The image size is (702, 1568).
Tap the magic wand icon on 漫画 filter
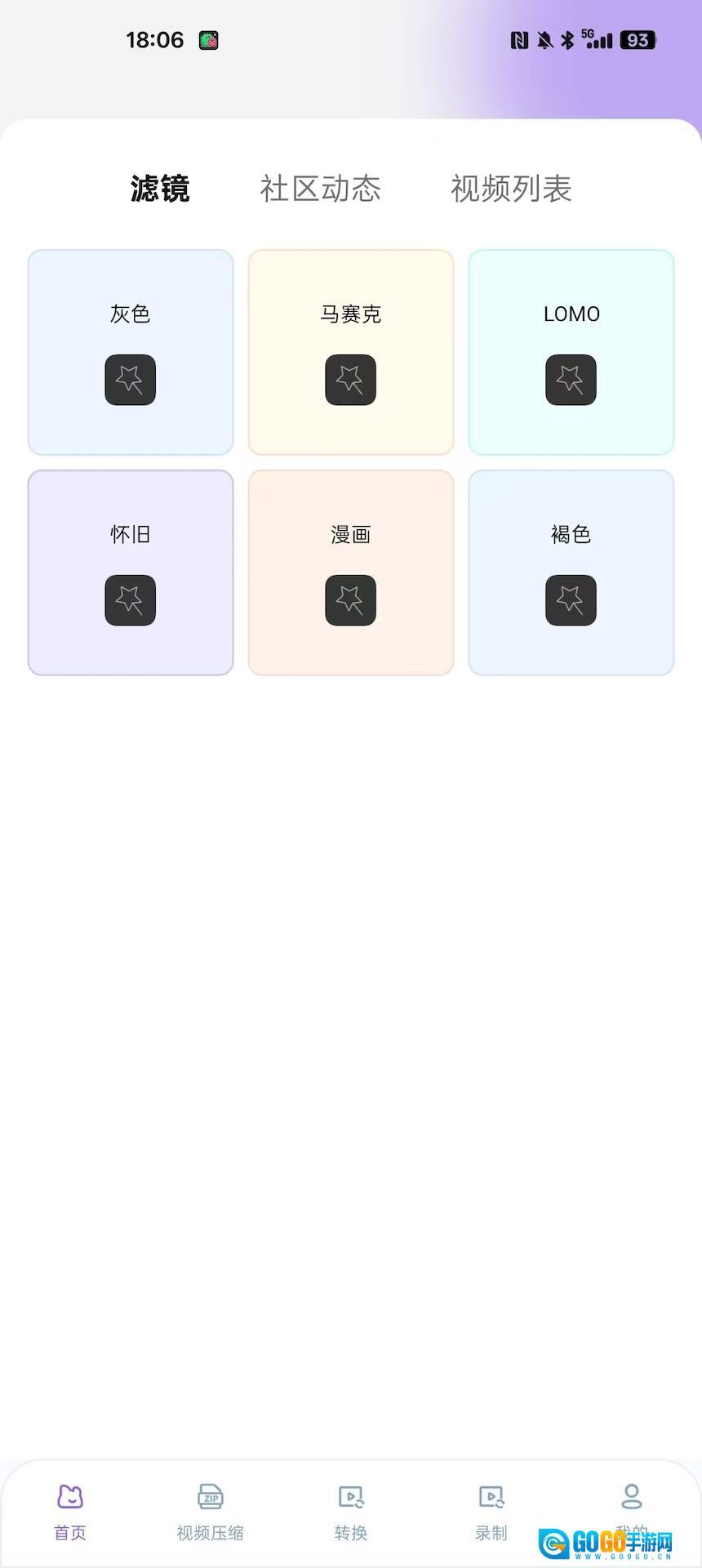pos(350,600)
